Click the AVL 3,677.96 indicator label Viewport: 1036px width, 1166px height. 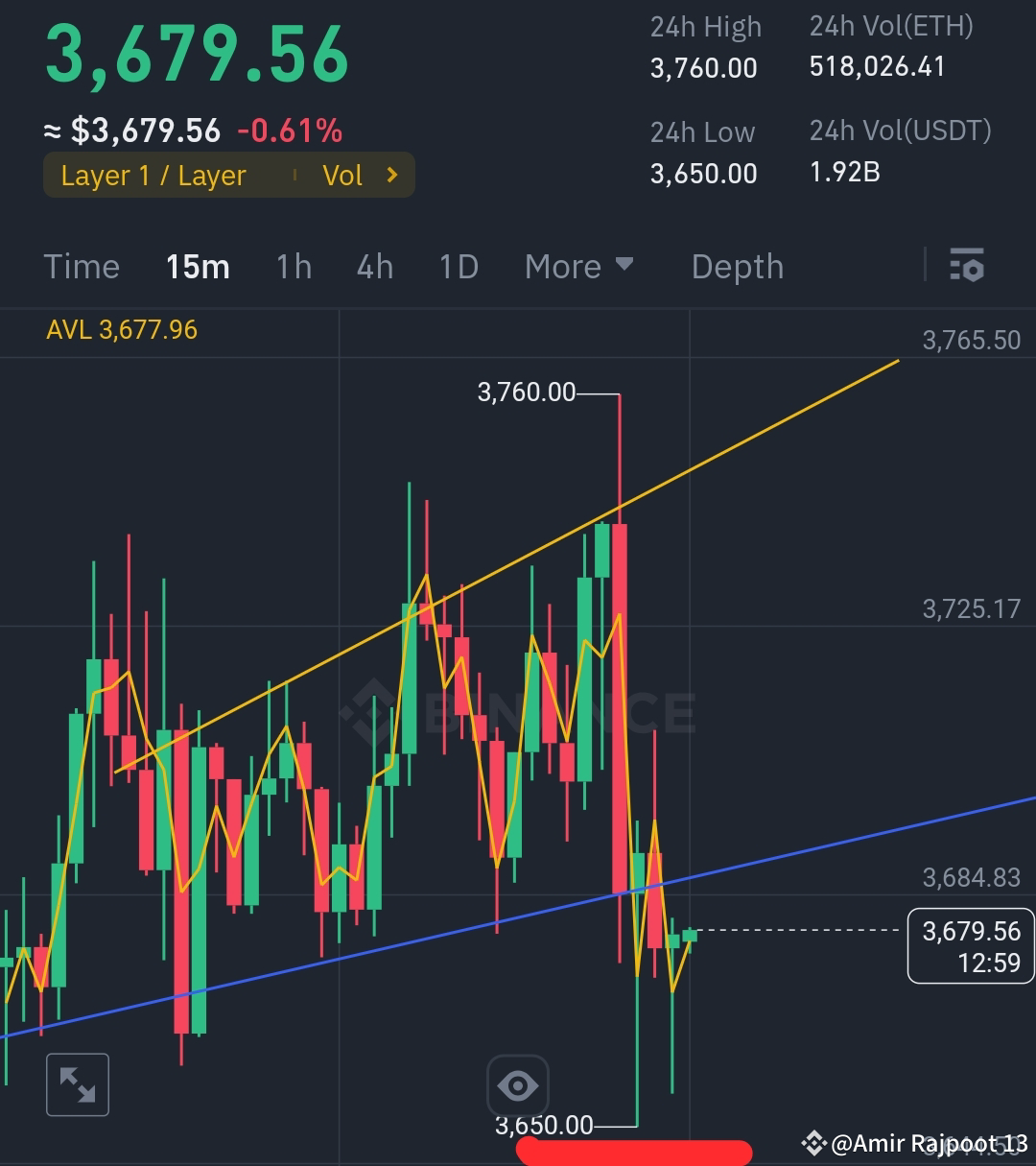click(121, 329)
